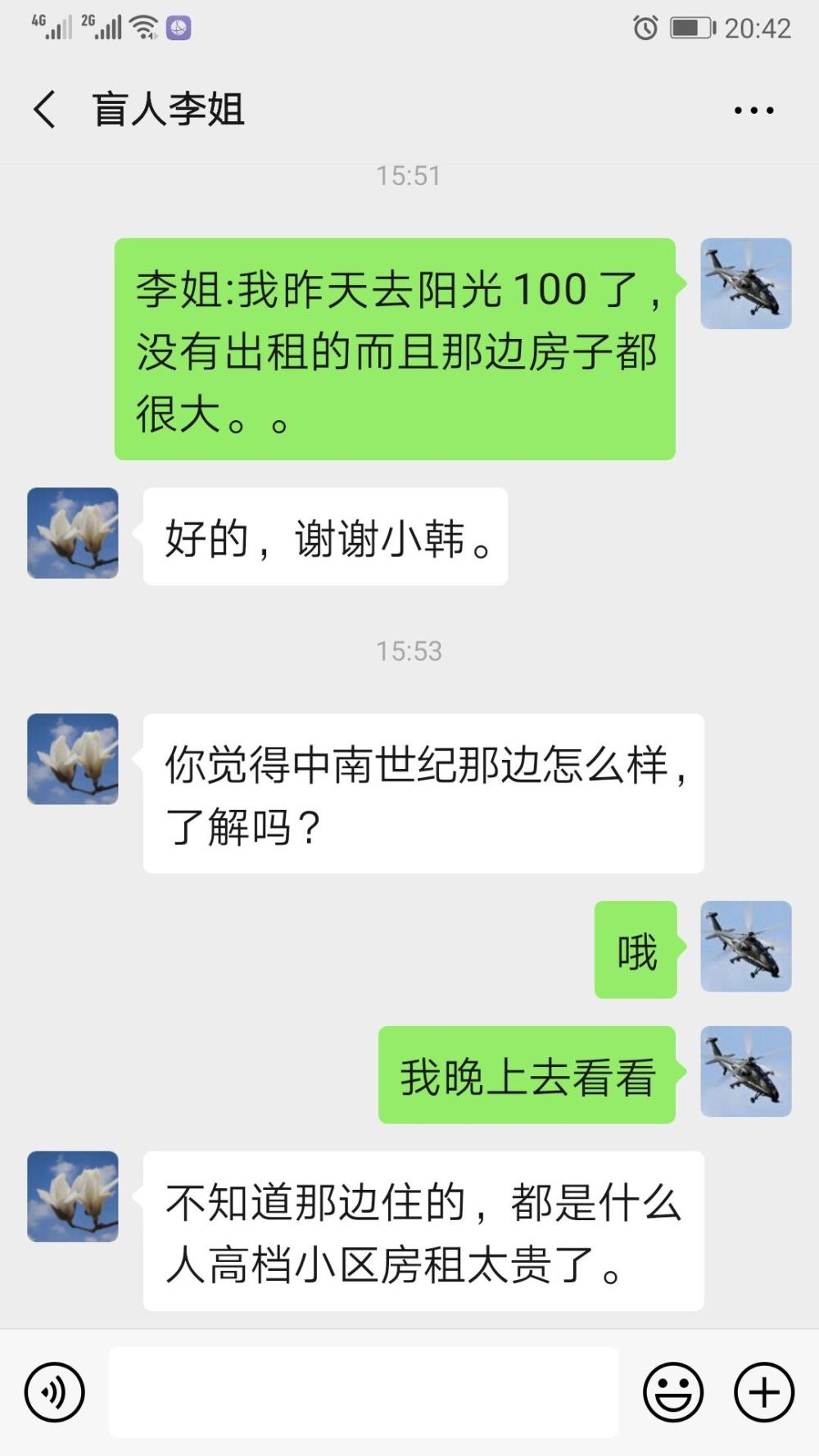Tap the message text field
The width and height of the screenshot is (819, 1456).
364,1391
